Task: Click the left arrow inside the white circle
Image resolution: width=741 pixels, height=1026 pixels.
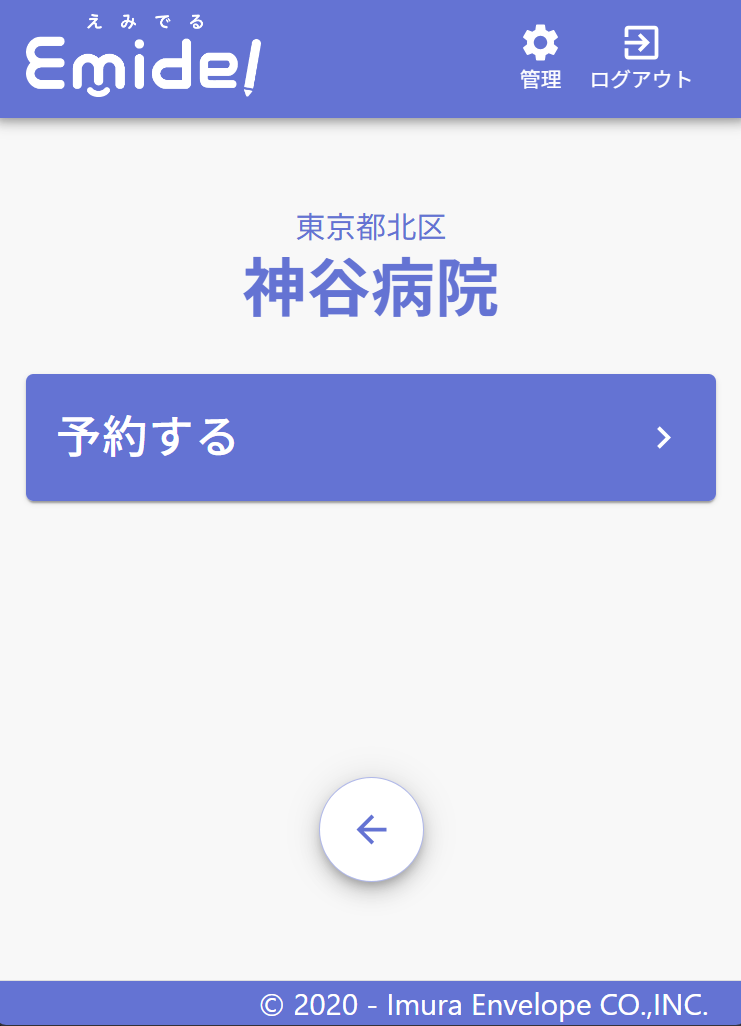Action: pyautogui.click(x=371, y=829)
